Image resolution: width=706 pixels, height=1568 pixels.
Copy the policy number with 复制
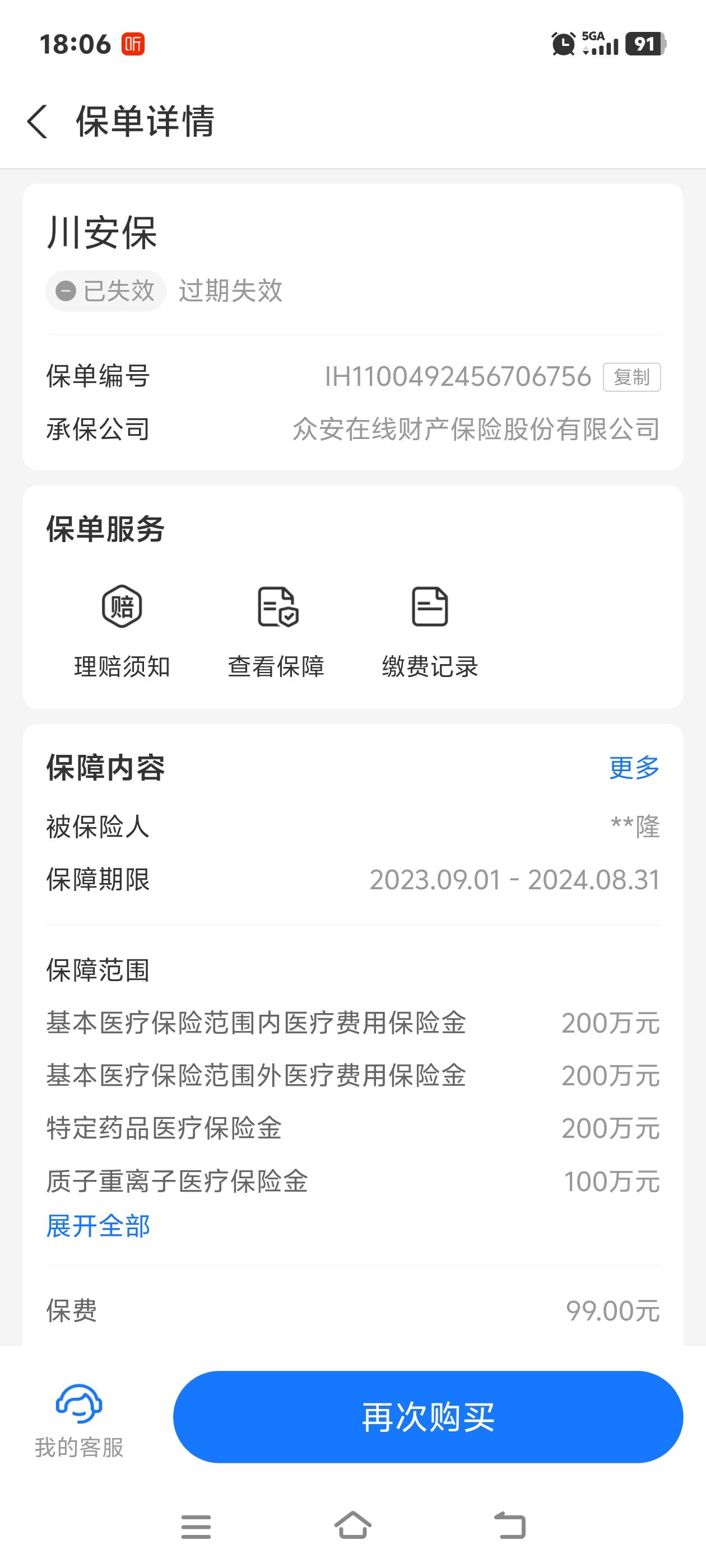click(631, 377)
